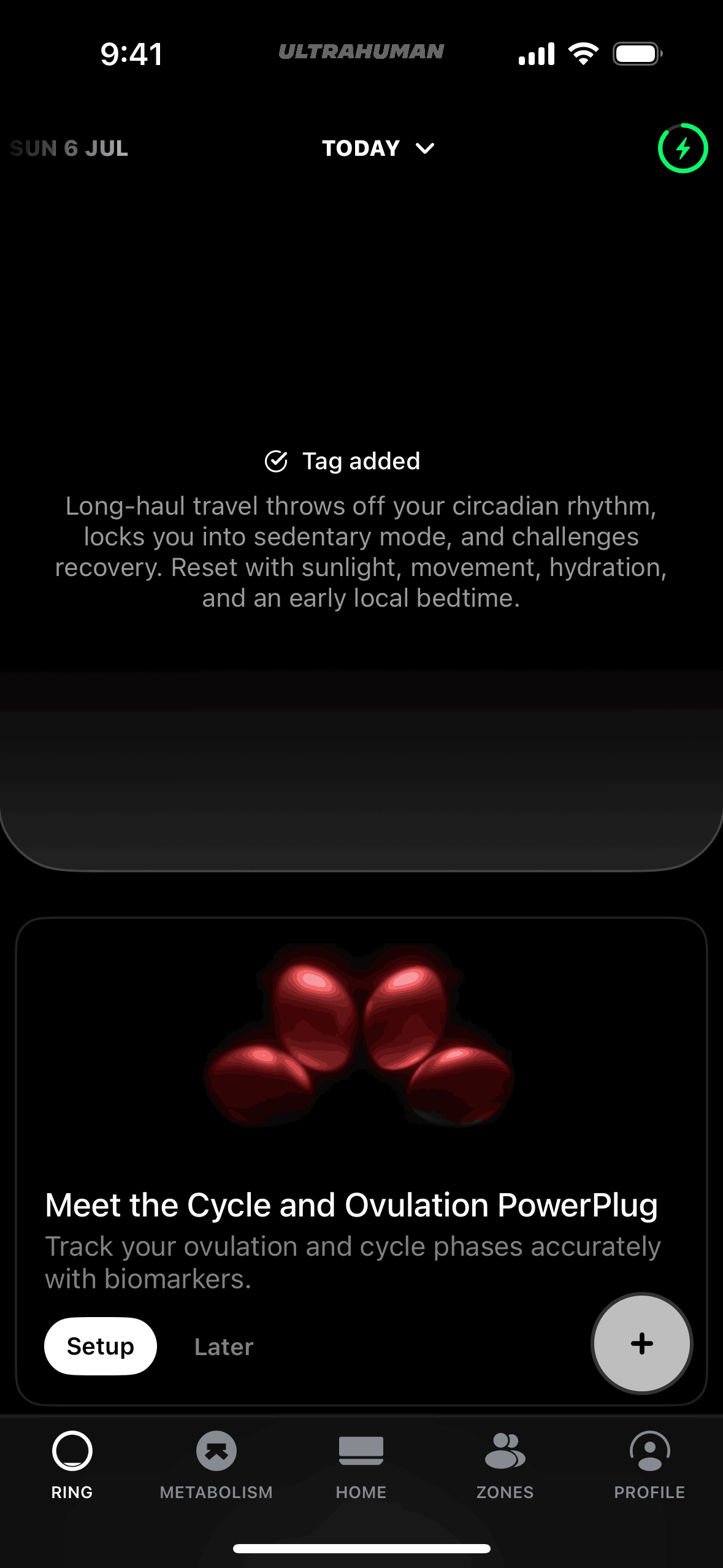Open the ring battery charging indicator
The height and width of the screenshot is (1568, 723).
[x=683, y=148]
